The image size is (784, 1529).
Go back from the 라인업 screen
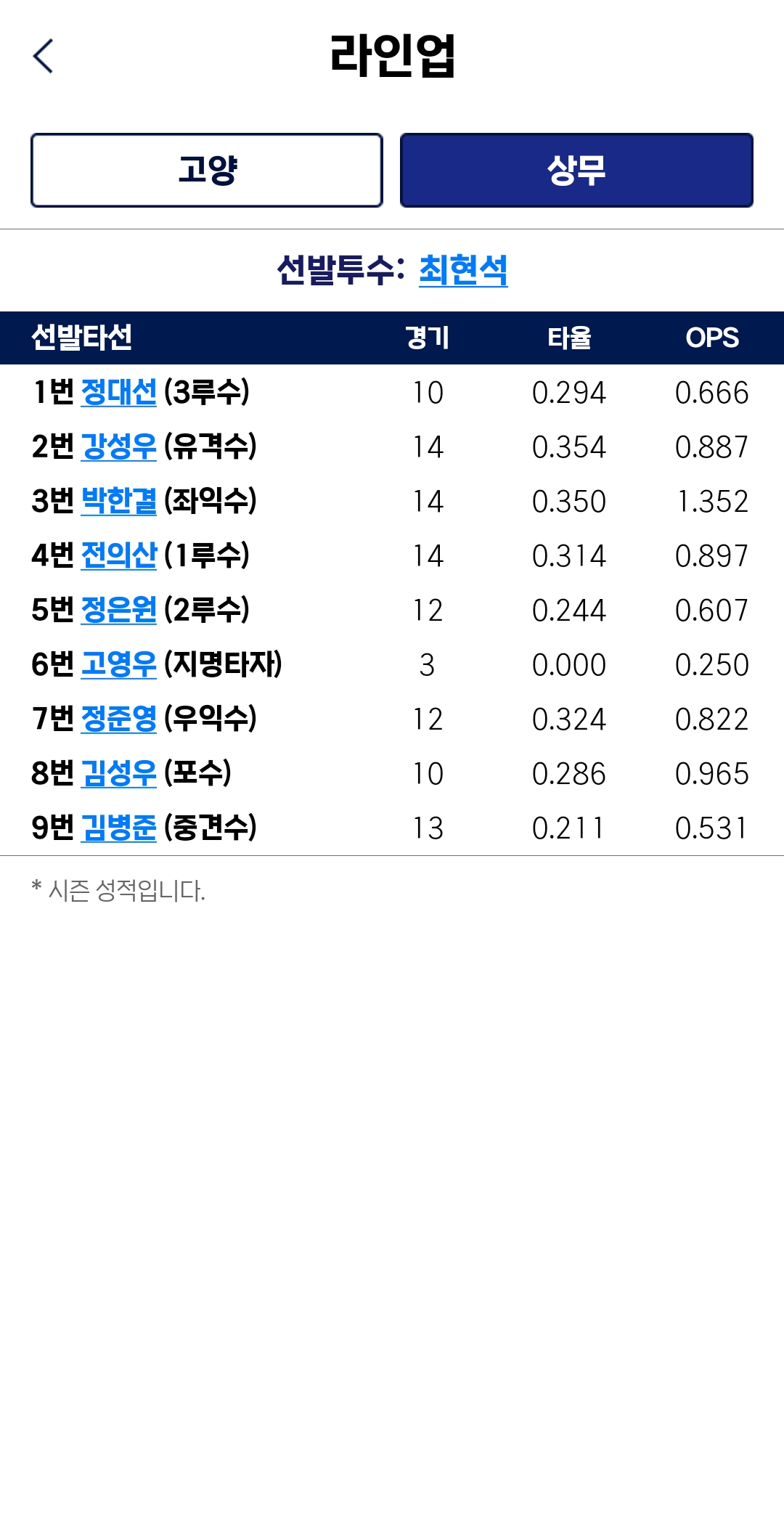44,57
